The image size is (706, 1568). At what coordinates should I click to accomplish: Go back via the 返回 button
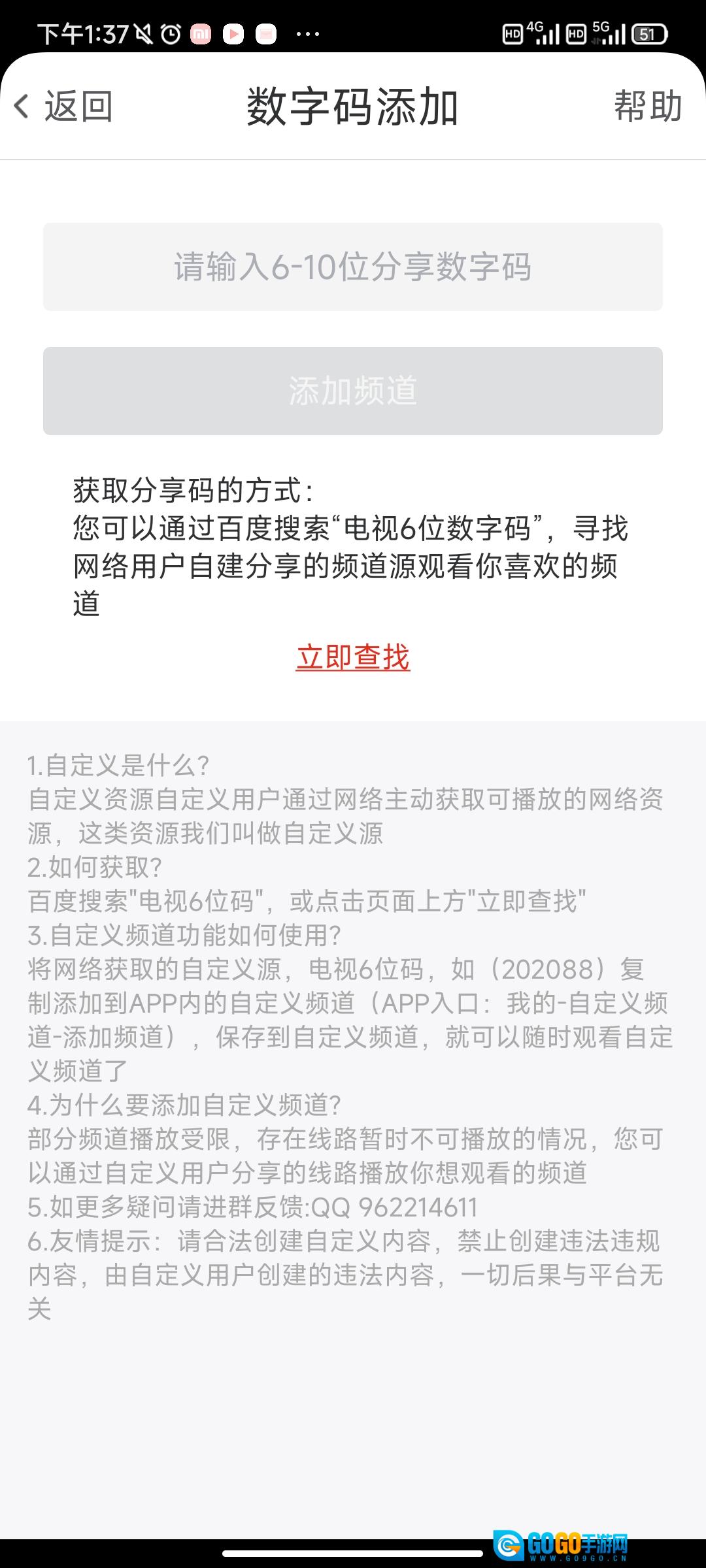coord(64,106)
